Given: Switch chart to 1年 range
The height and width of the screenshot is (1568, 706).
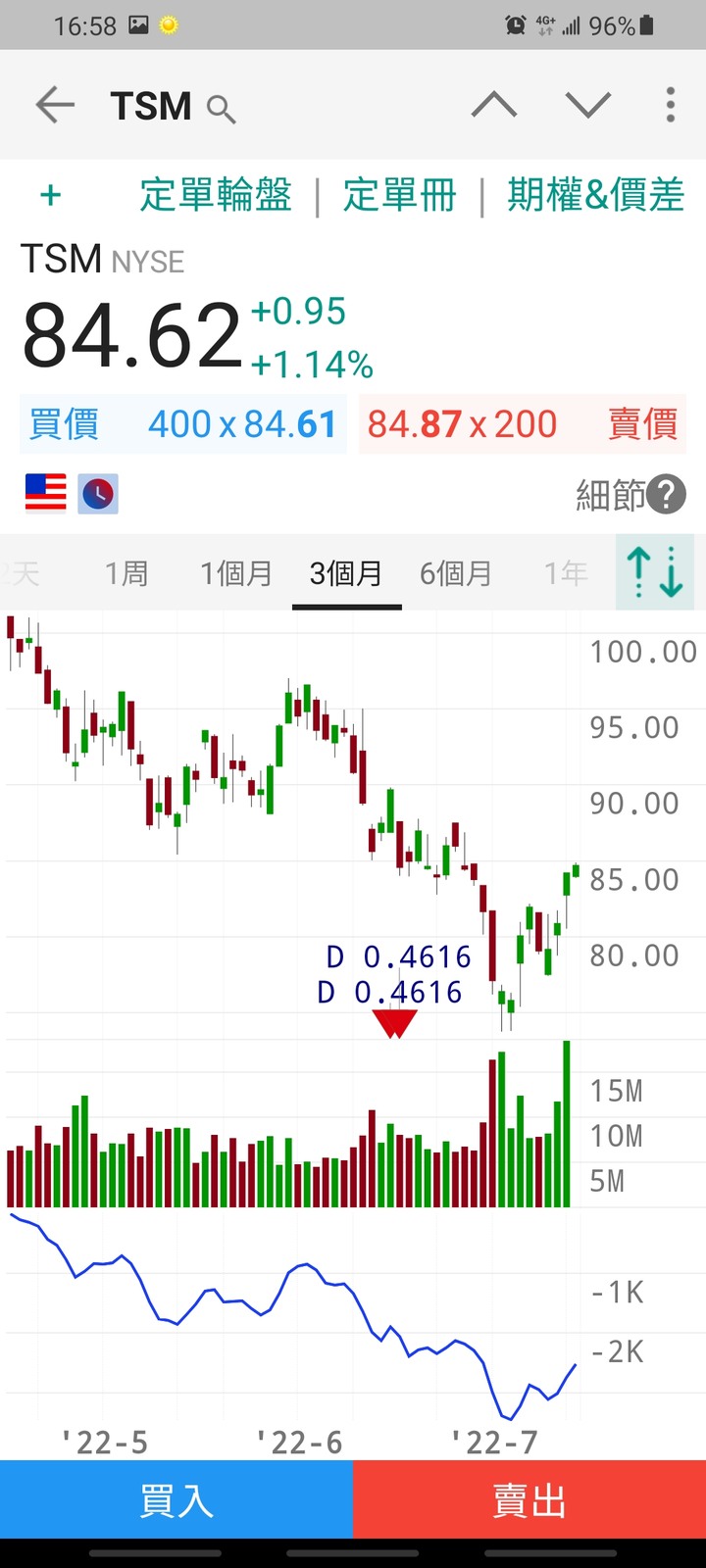Looking at the screenshot, I should (x=566, y=573).
